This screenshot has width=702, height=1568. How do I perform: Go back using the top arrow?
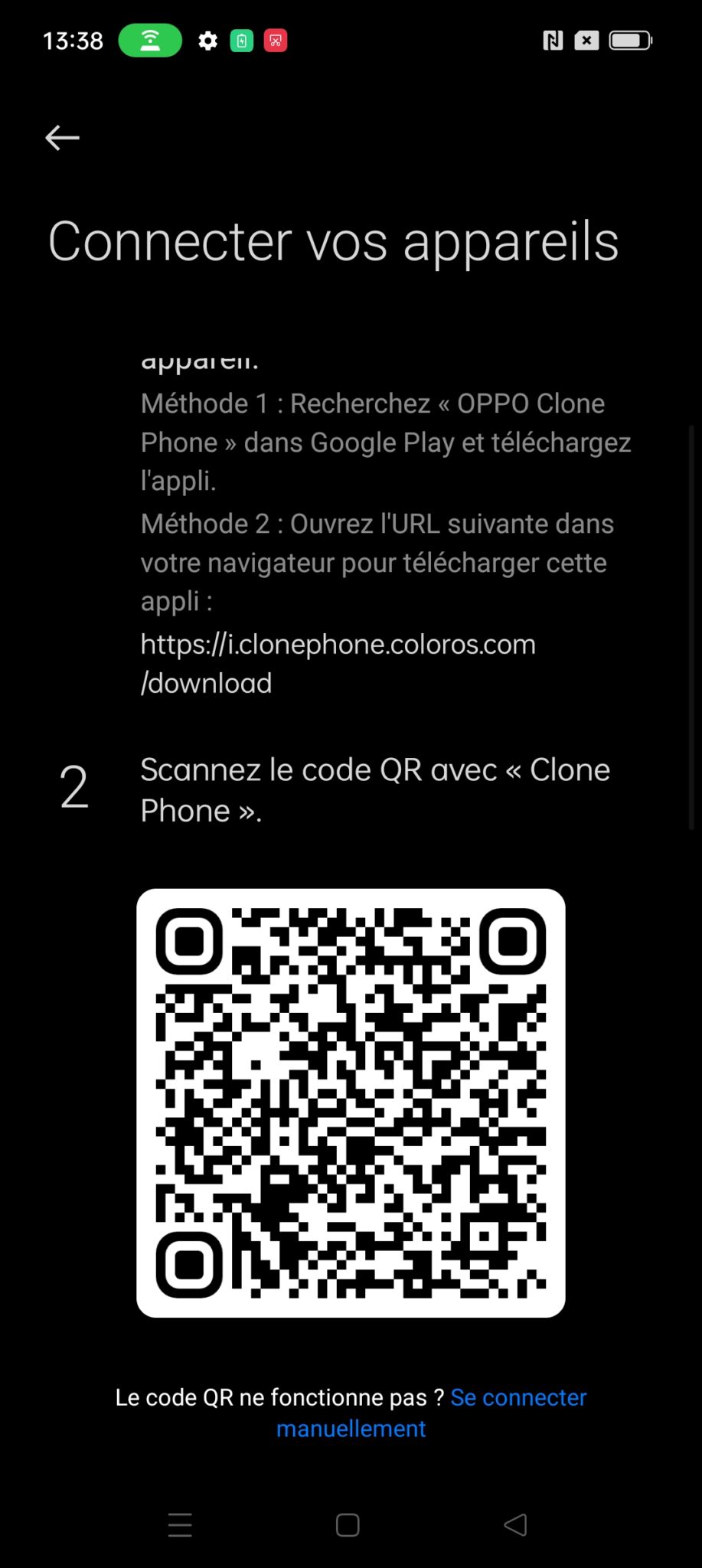62,138
